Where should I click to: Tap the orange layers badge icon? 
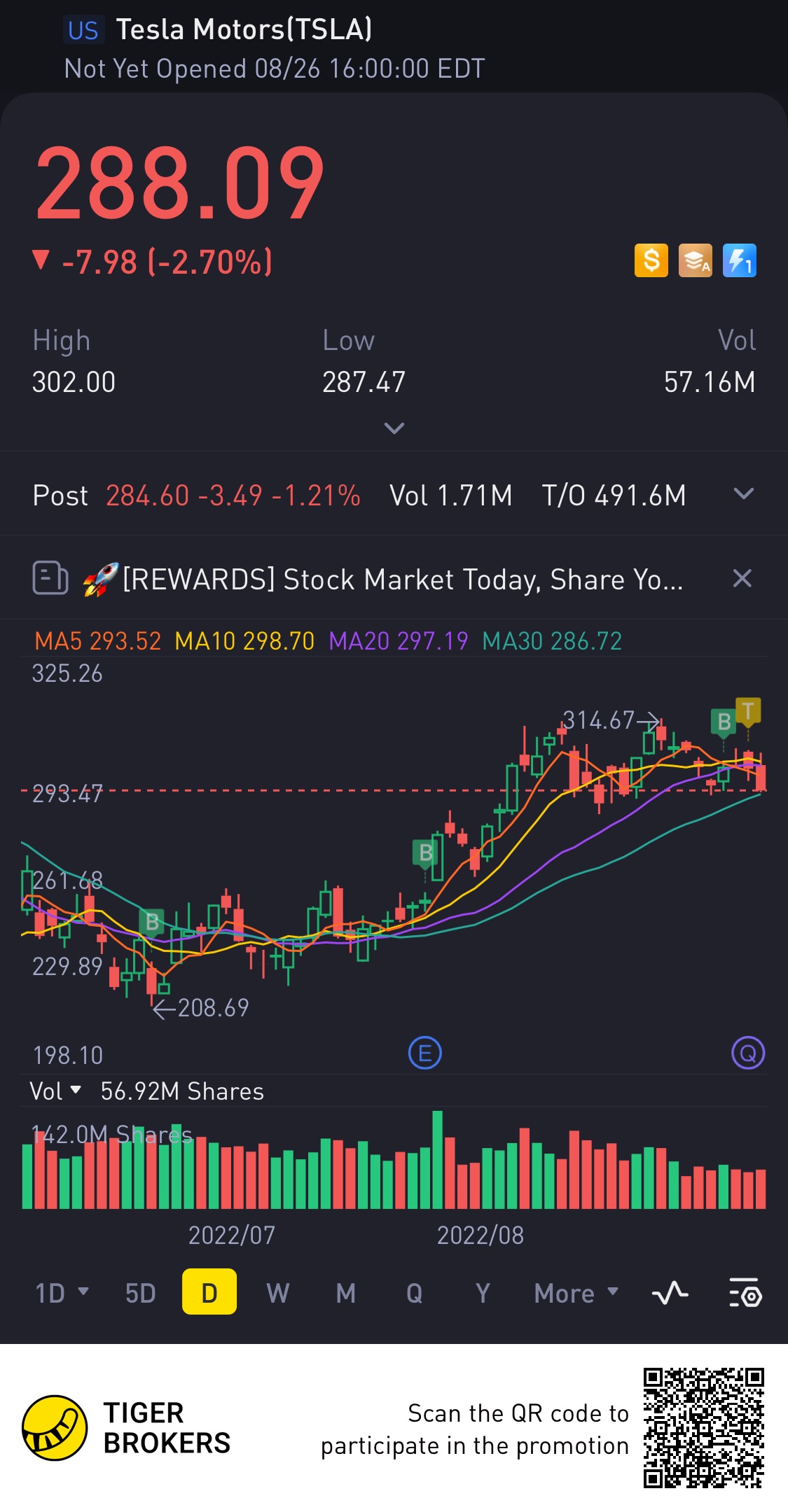695,260
